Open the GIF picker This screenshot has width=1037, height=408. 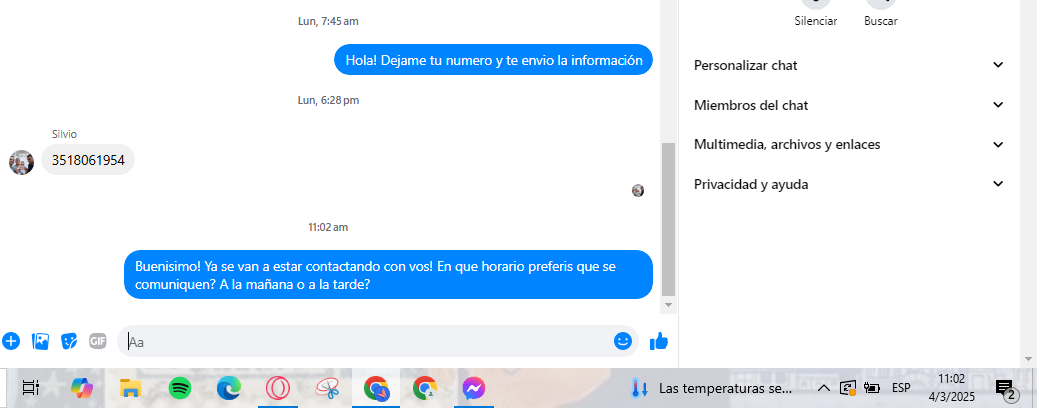tap(98, 341)
